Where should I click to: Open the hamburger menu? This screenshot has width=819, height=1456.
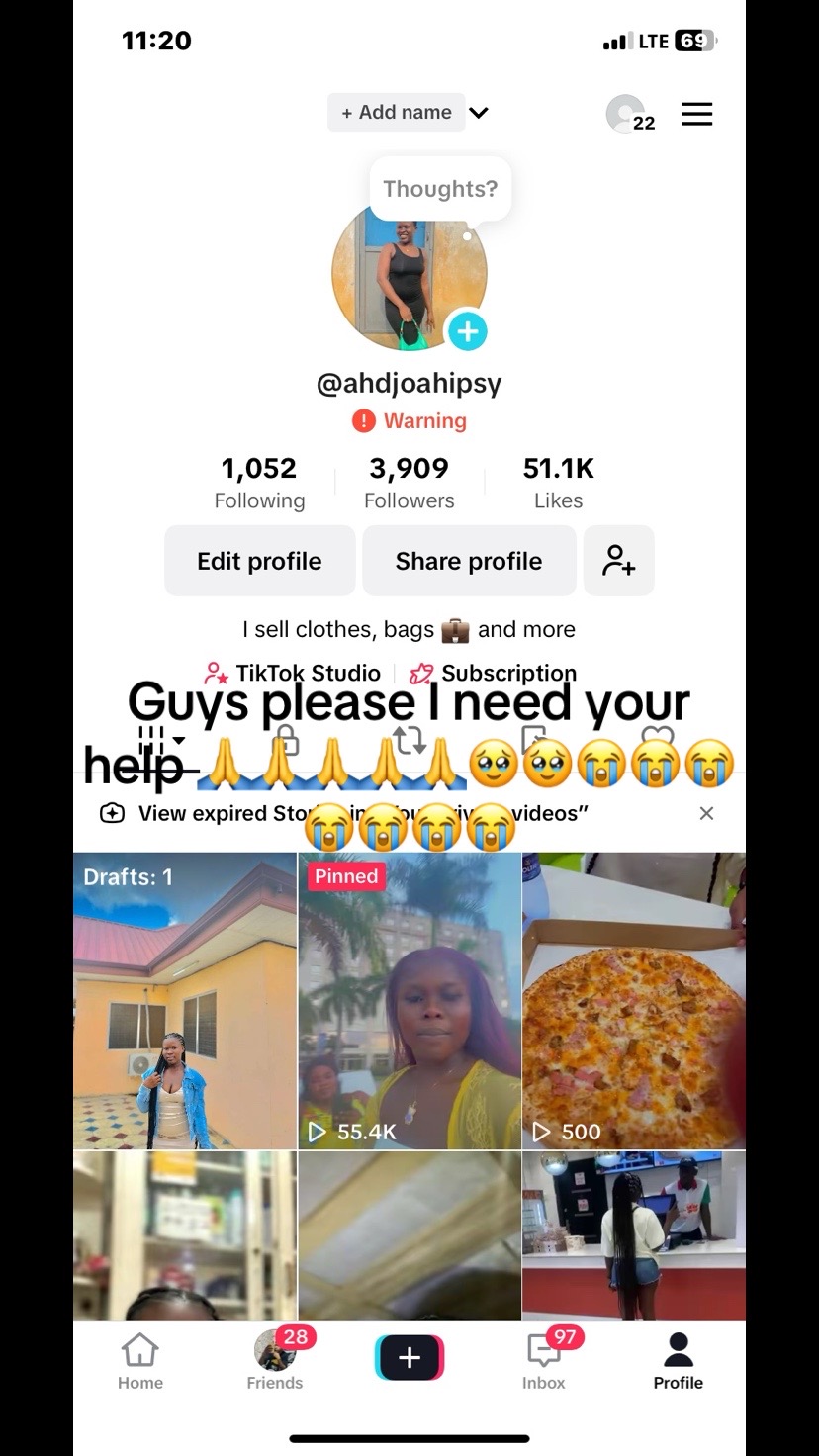[x=696, y=115]
